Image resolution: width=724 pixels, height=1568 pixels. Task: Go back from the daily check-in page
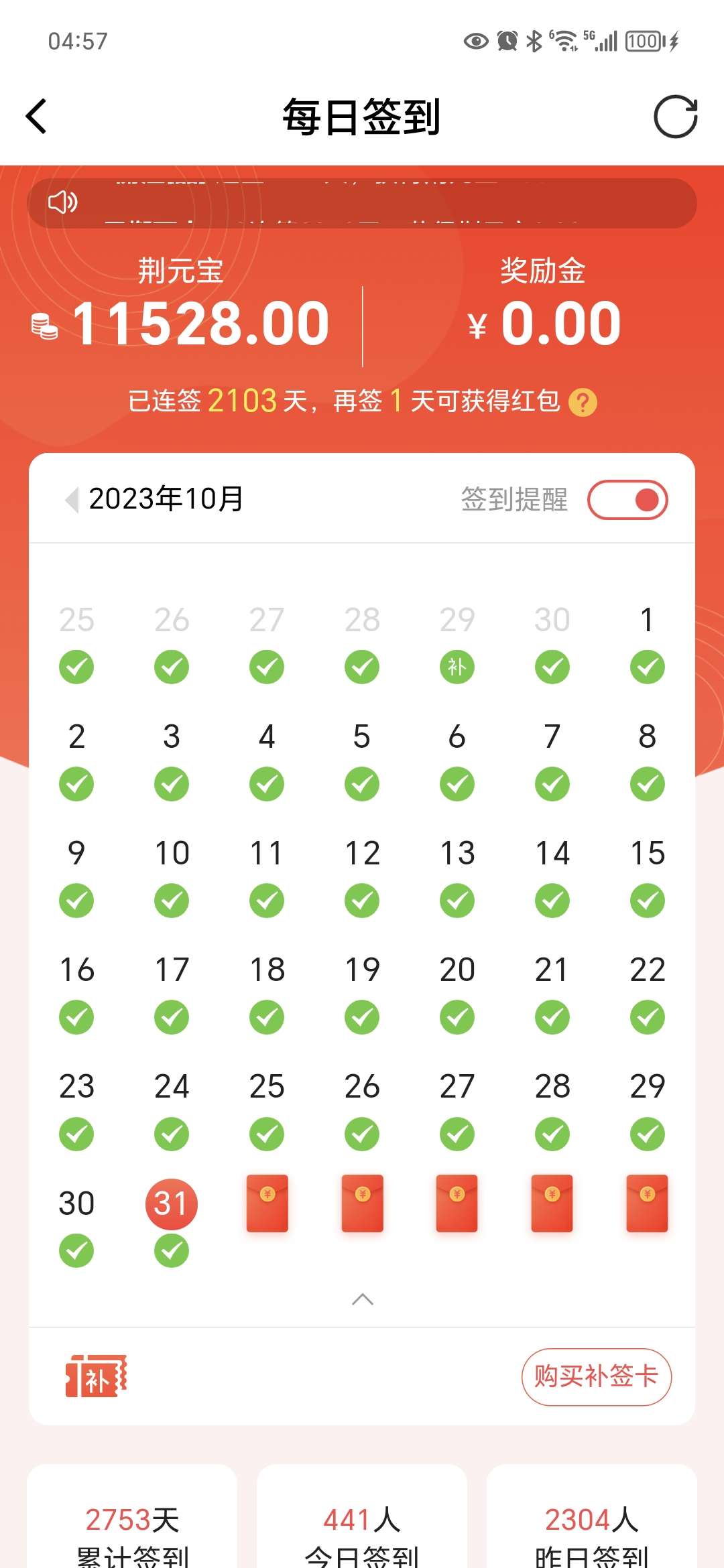(x=37, y=117)
